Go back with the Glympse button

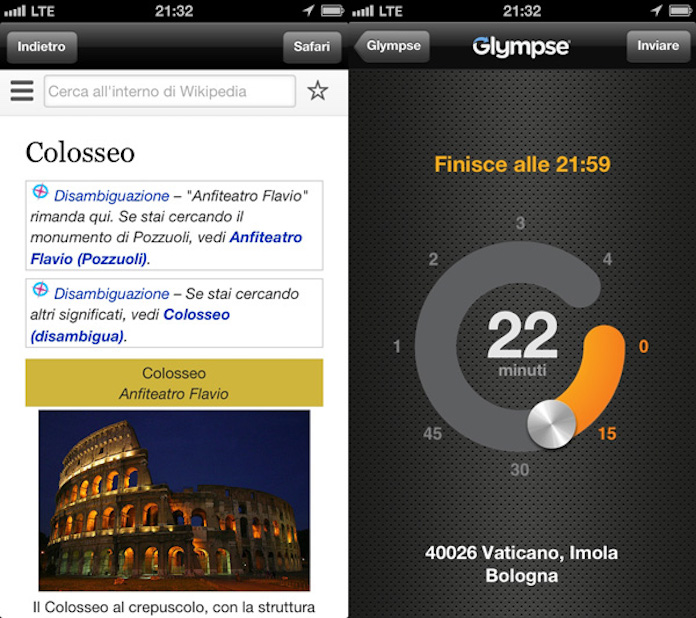[393, 46]
